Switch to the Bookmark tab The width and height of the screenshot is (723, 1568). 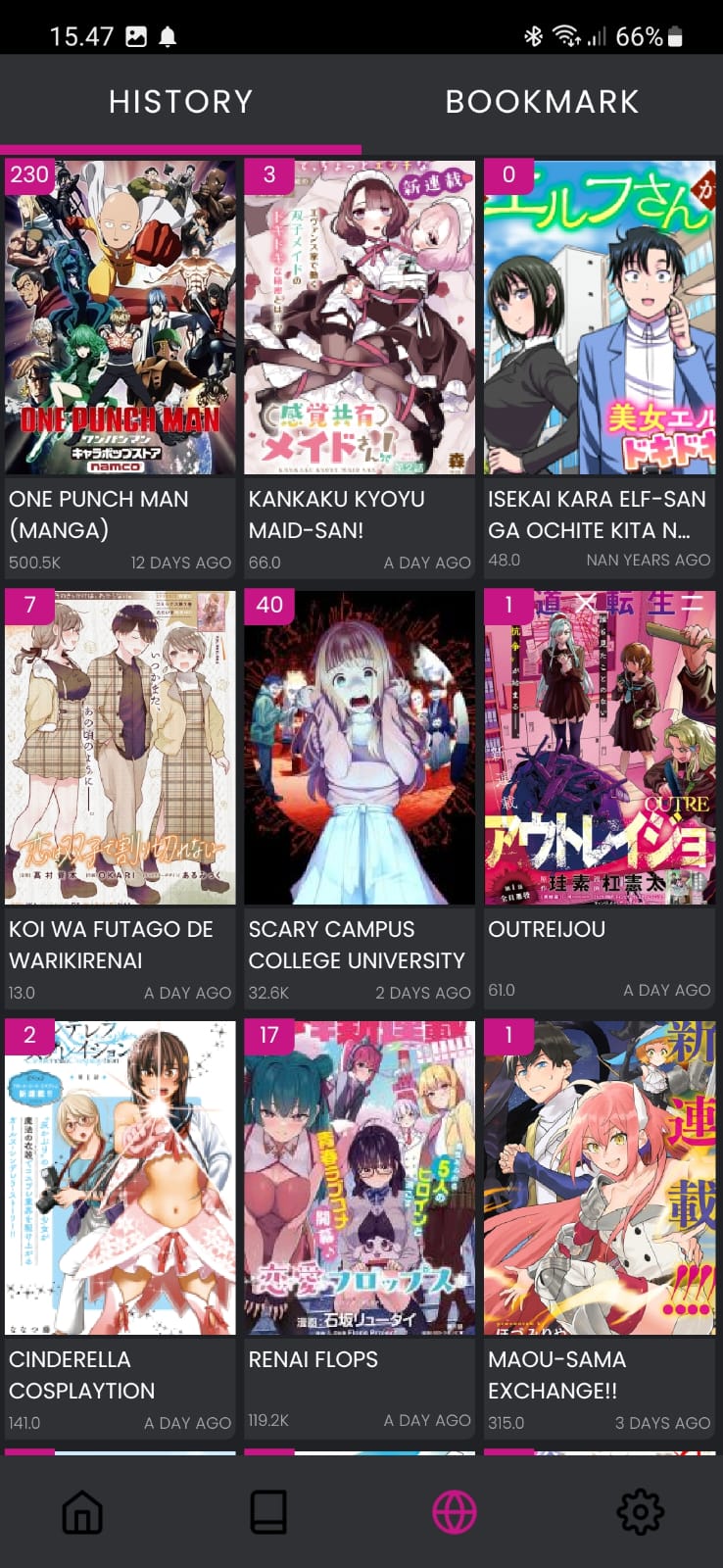(542, 102)
